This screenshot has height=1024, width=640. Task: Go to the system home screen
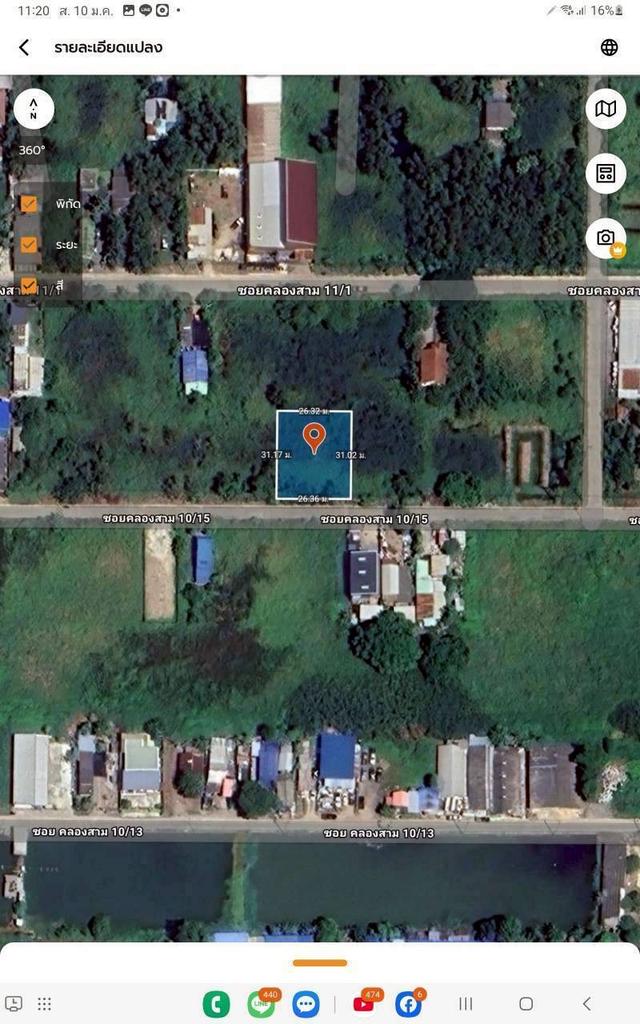(526, 1004)
